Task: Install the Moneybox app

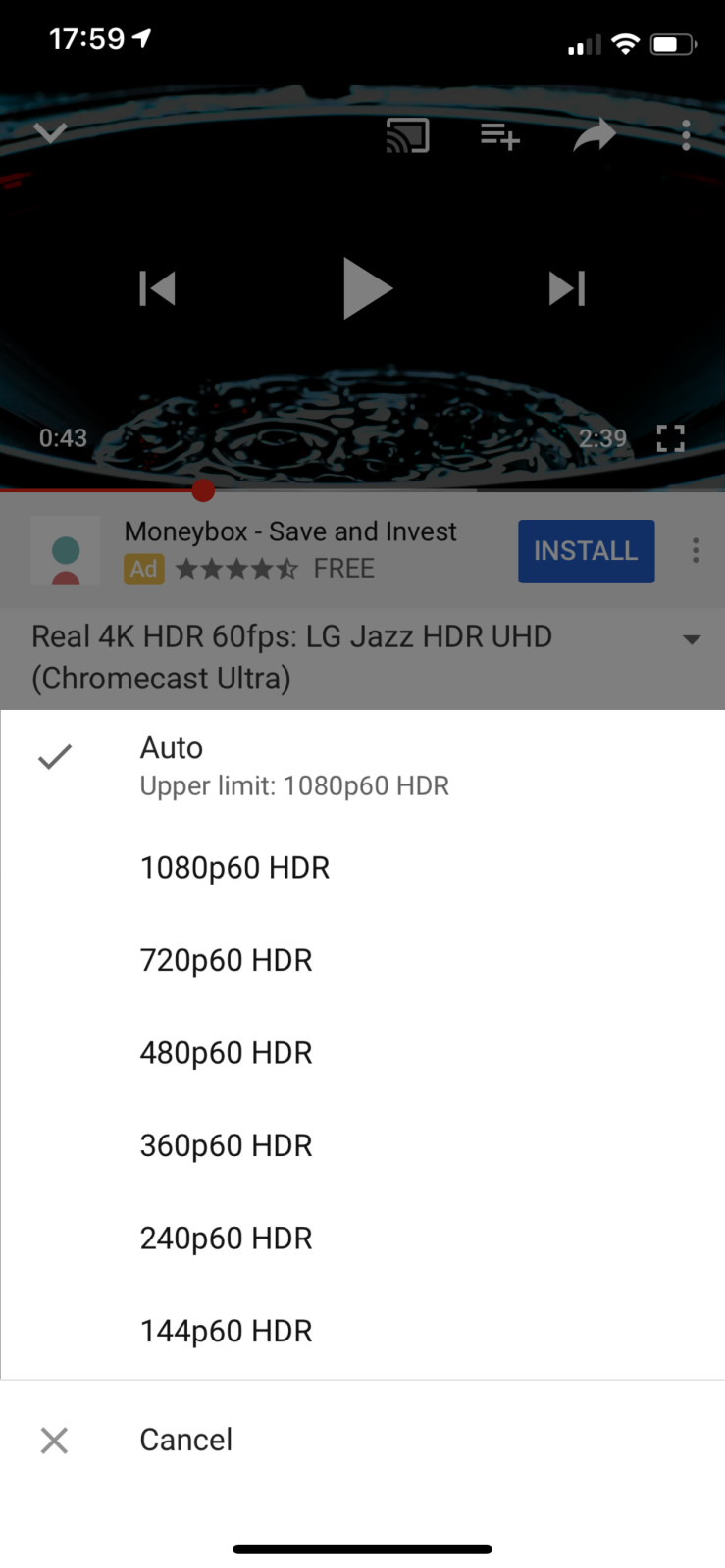Action: (x=586, y=551)
